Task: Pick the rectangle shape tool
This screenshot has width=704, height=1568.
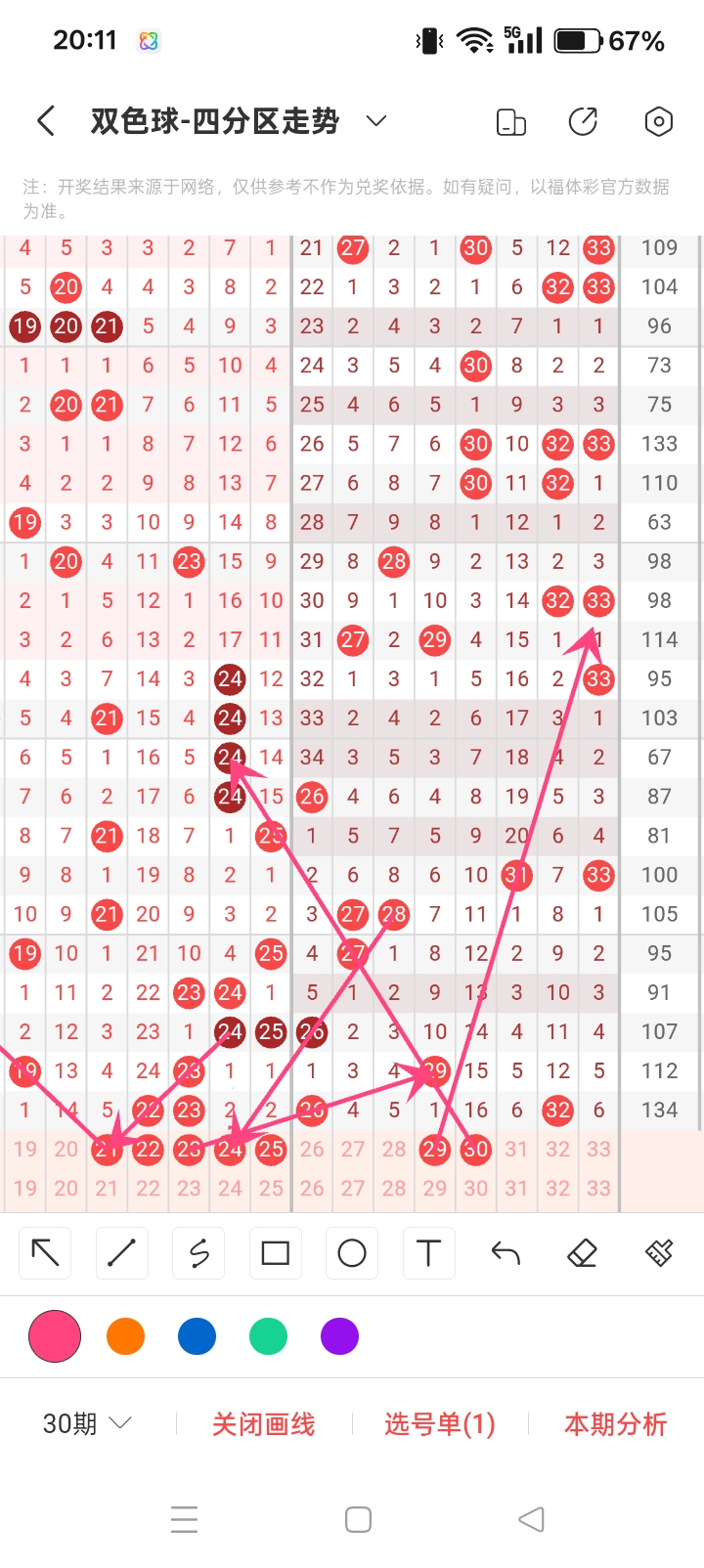Action: pos(276,1252)
